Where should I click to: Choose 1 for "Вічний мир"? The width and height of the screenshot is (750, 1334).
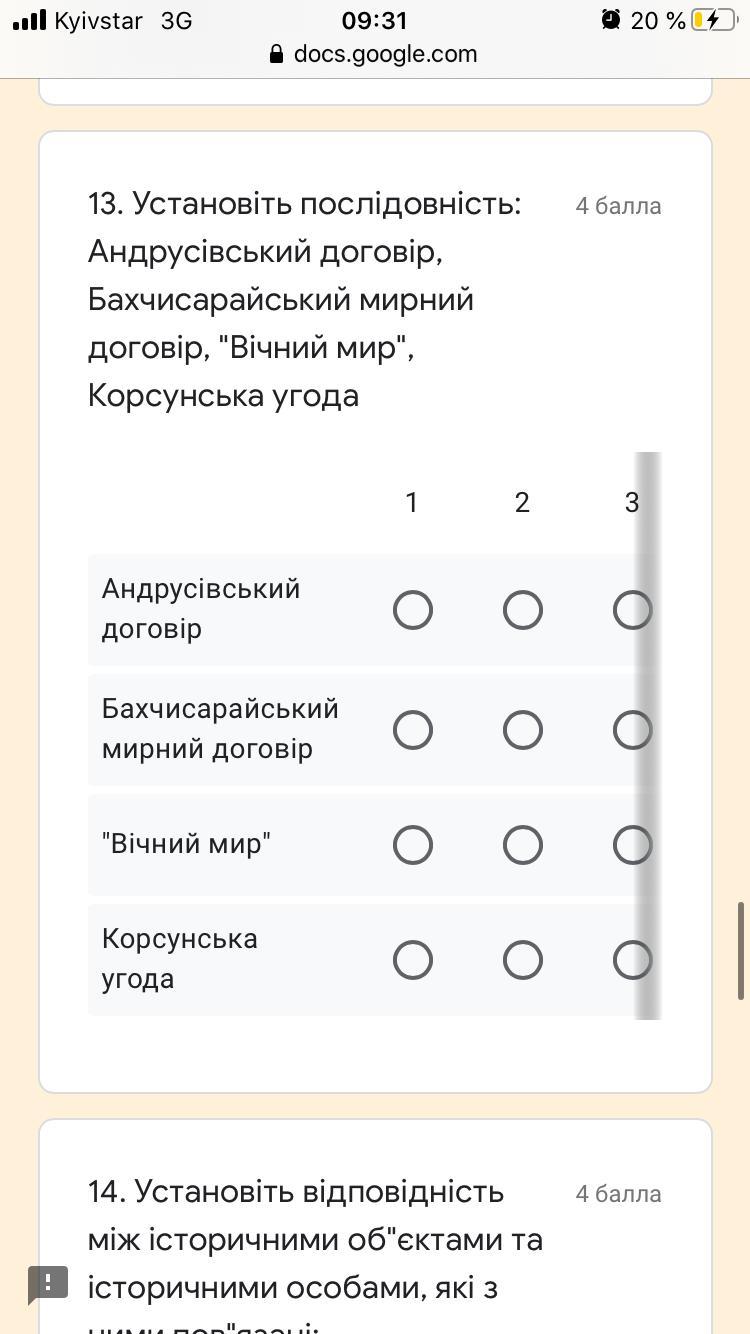pyautogui.click(x=413, y=845)
